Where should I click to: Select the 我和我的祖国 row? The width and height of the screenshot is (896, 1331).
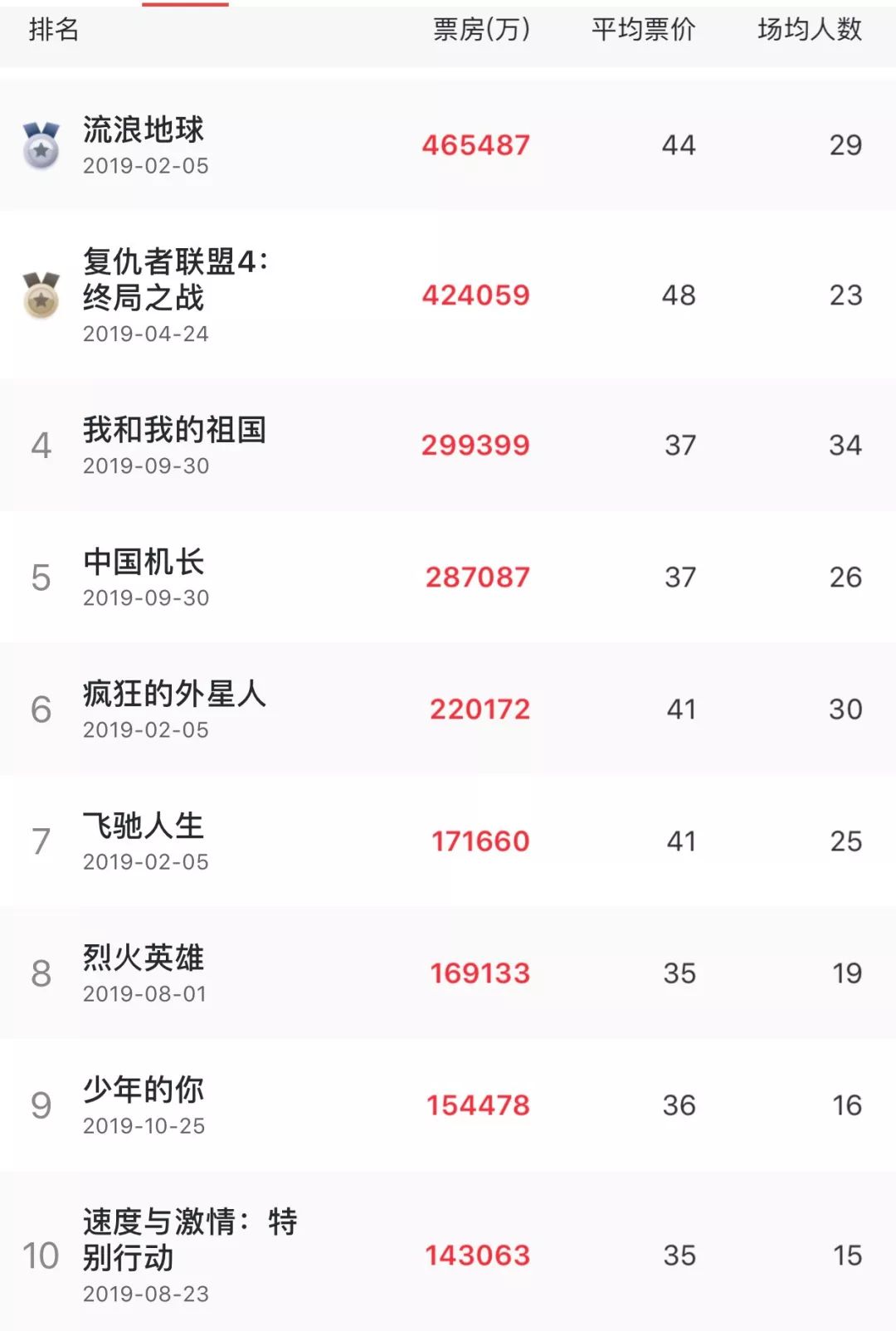click(x=174, y=431)
